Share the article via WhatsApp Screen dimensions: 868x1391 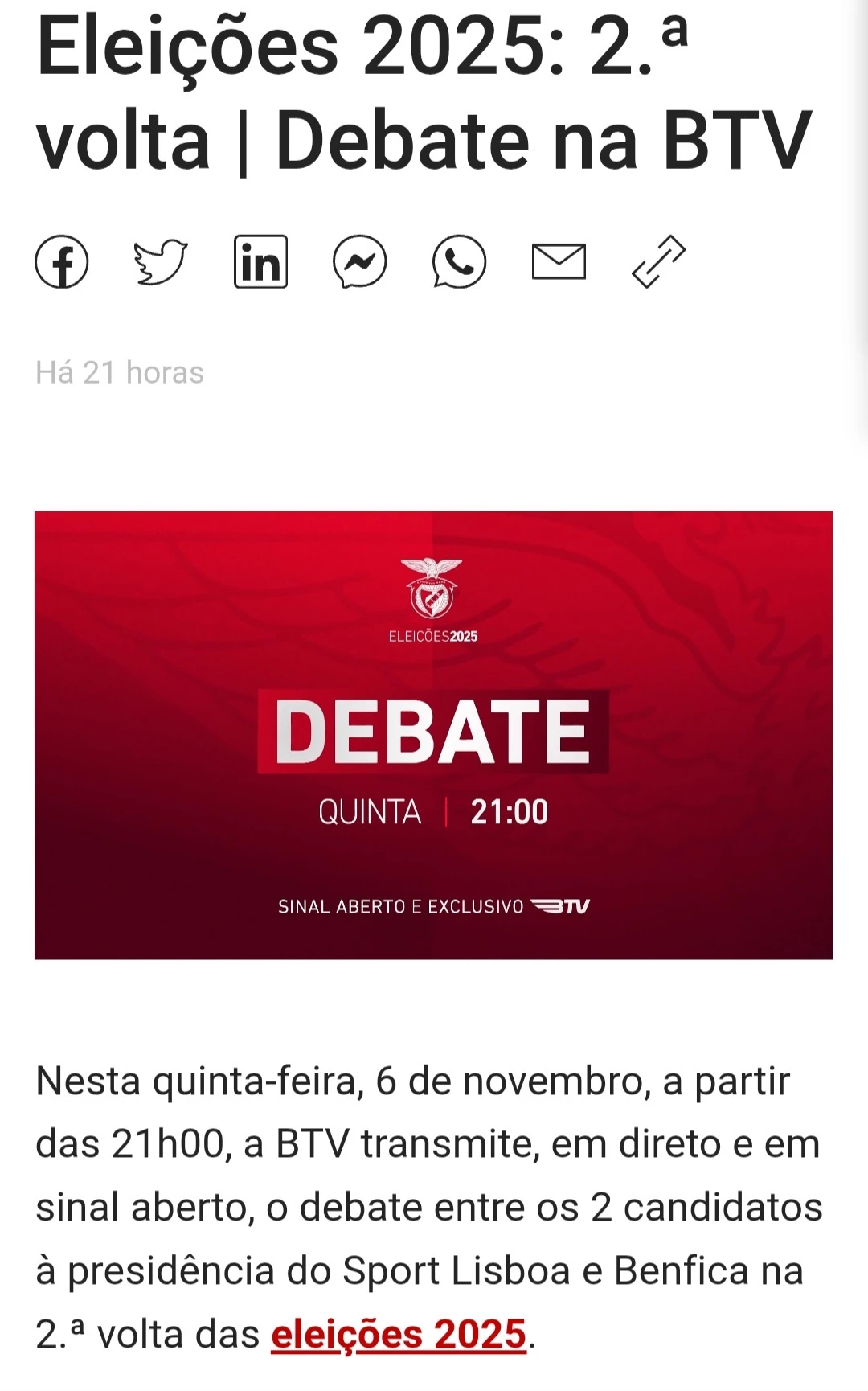[x=459, y=262]
